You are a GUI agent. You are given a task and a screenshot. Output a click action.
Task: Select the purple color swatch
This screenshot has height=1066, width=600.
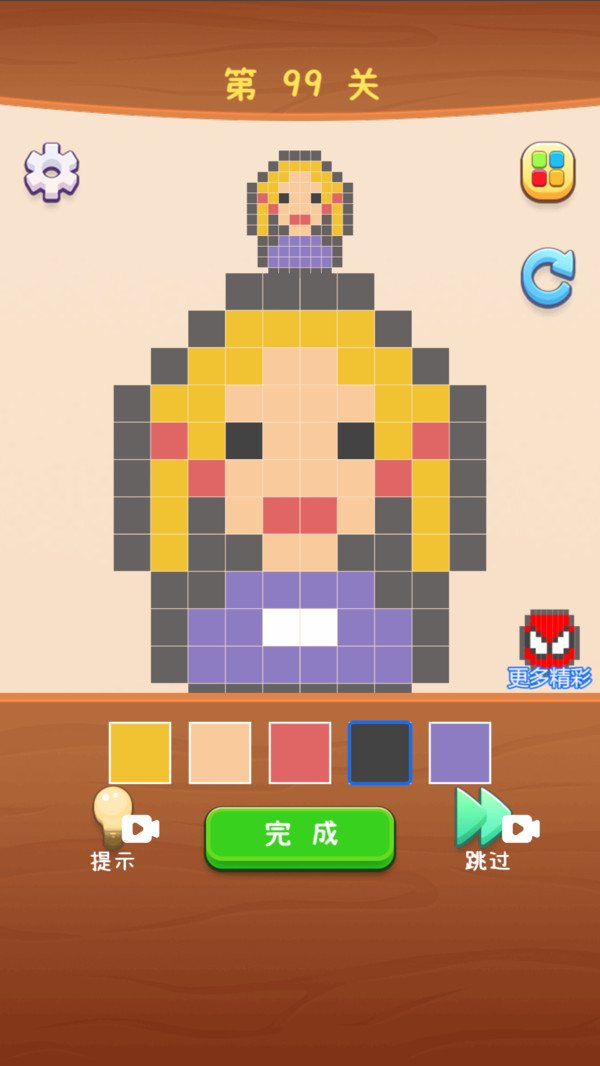coord(460,753)
